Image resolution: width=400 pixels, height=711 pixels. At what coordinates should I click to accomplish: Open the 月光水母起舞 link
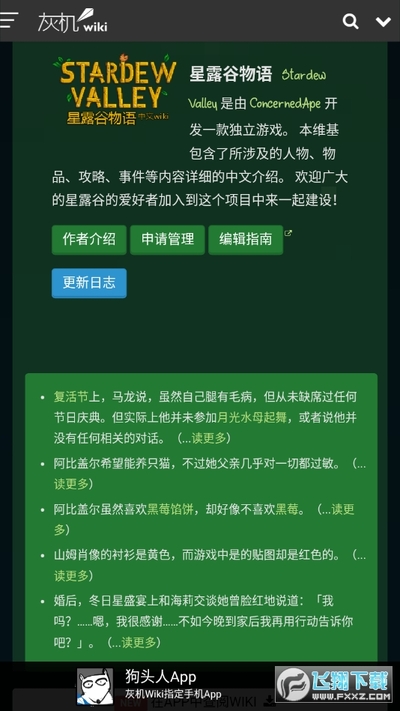pos(252,418)
